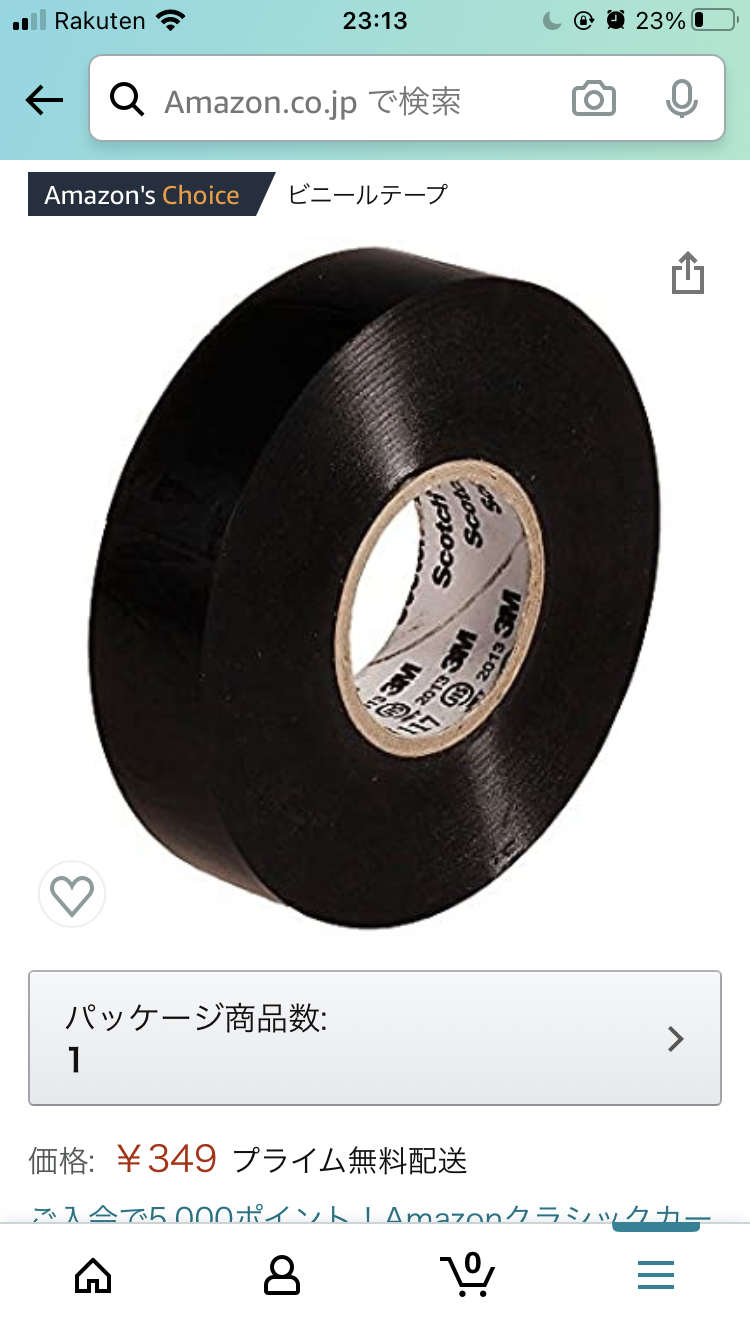This screenshot has height=1334, width=750.
Task: Go back with the arrow icon
Action: pos(44,99)
